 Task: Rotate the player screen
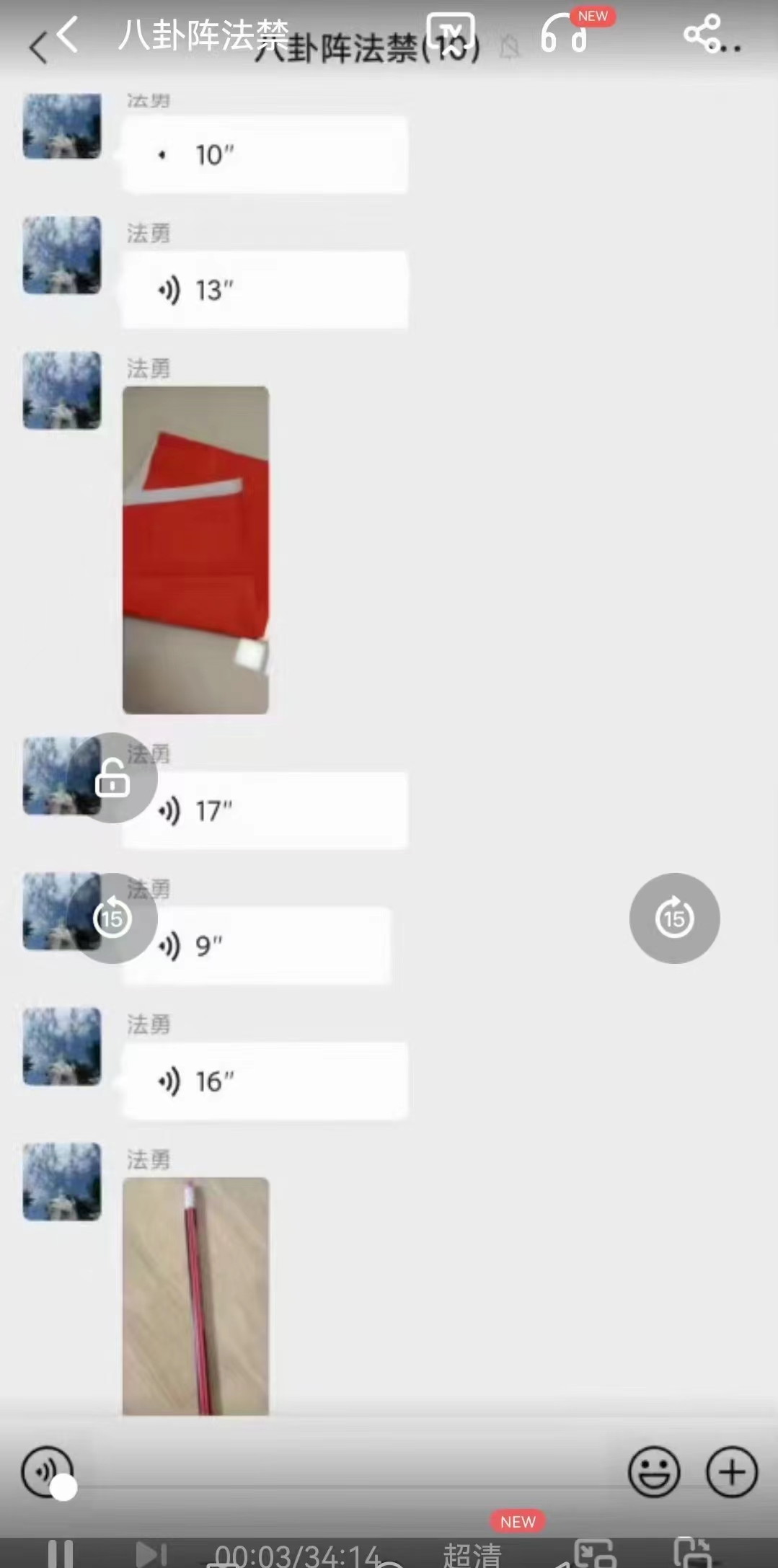coord(692,1554)
